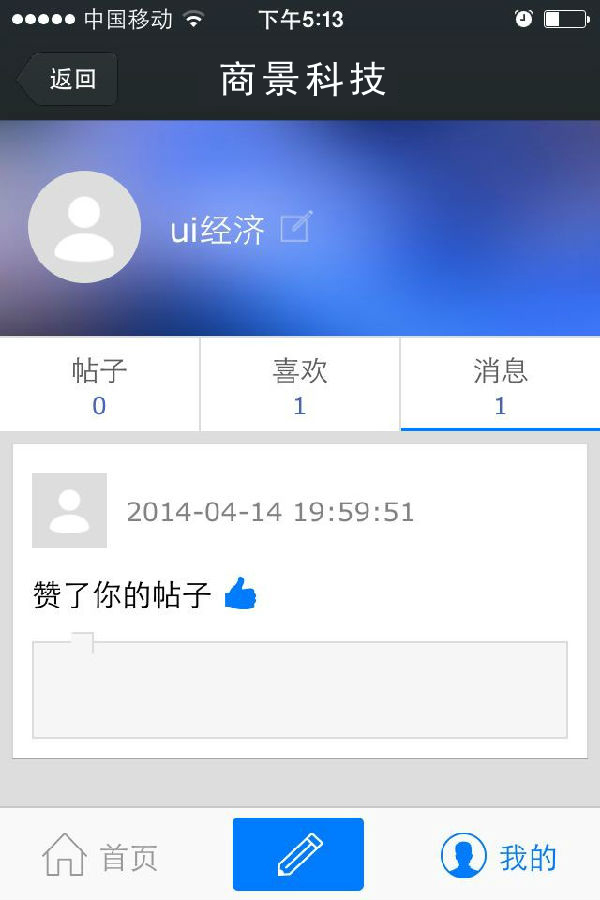
Task: Open the profile avatar picture
Action: (84, 228)
